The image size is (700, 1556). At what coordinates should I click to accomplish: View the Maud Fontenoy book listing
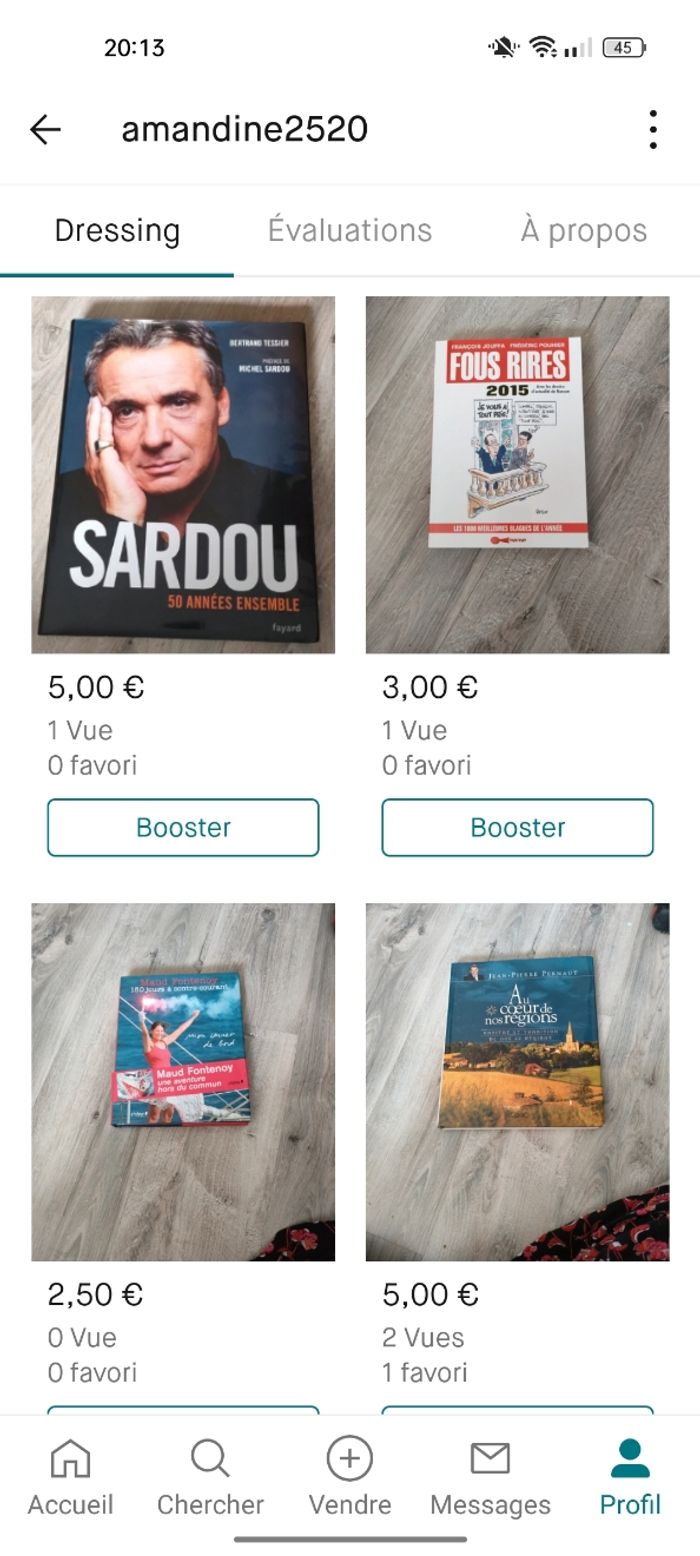click(183, 1081)
